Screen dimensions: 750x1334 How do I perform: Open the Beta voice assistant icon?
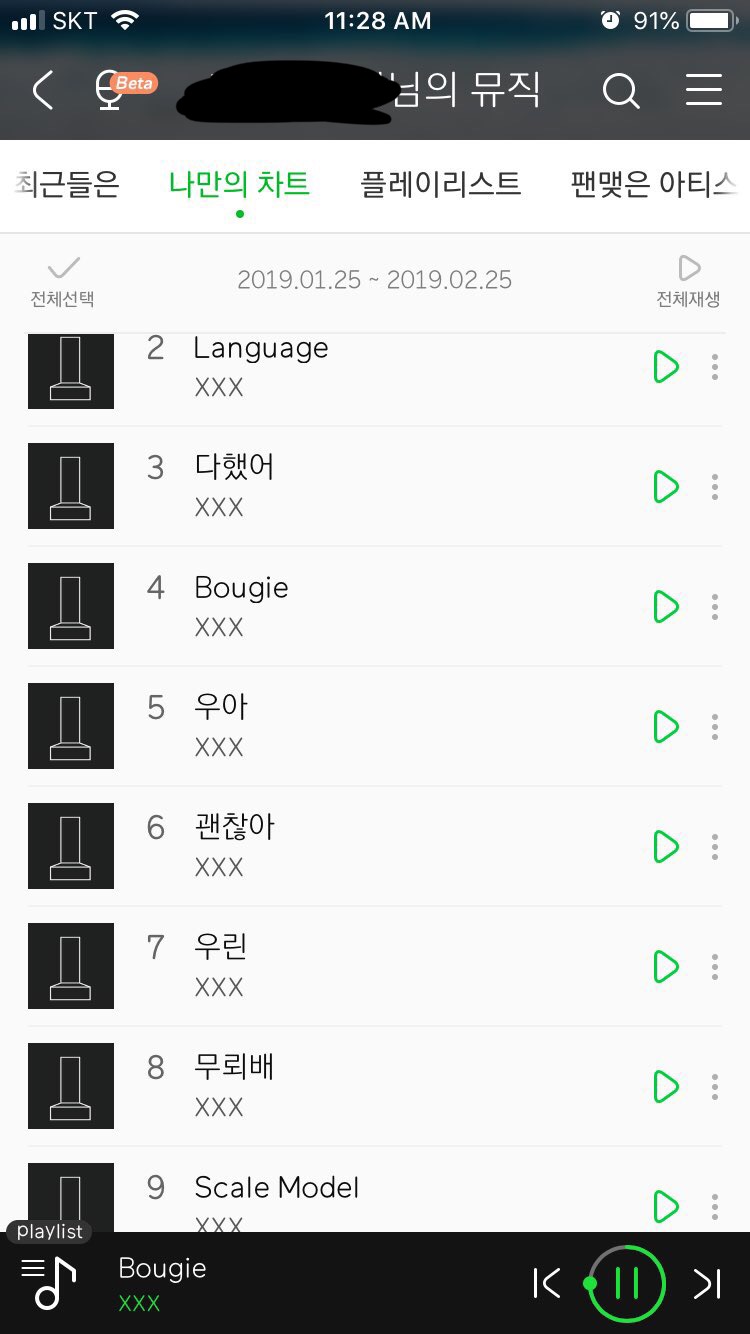112,90
